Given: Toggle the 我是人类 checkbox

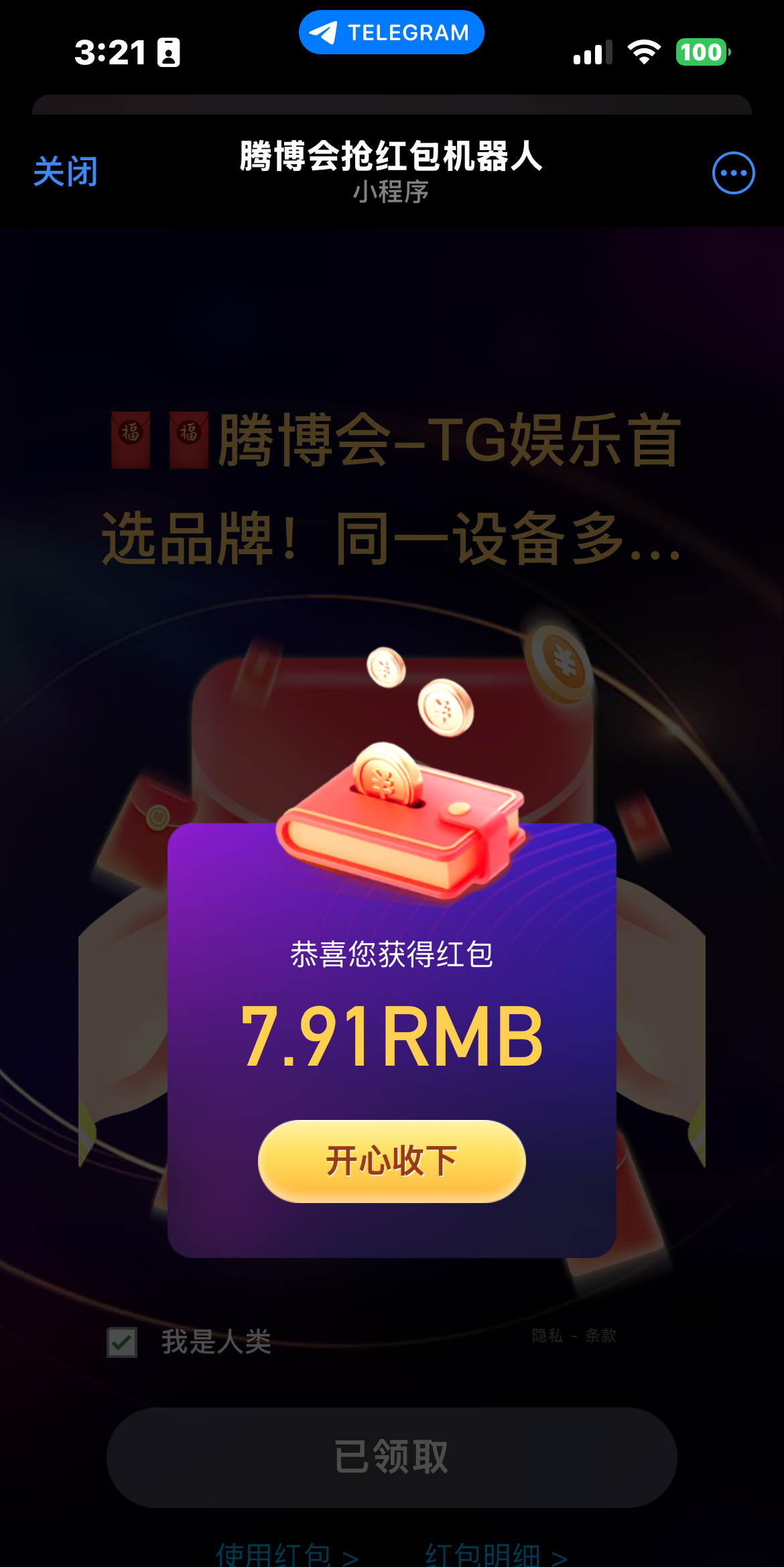Looking at the screenshot, I should click(x=122, y=1342).
